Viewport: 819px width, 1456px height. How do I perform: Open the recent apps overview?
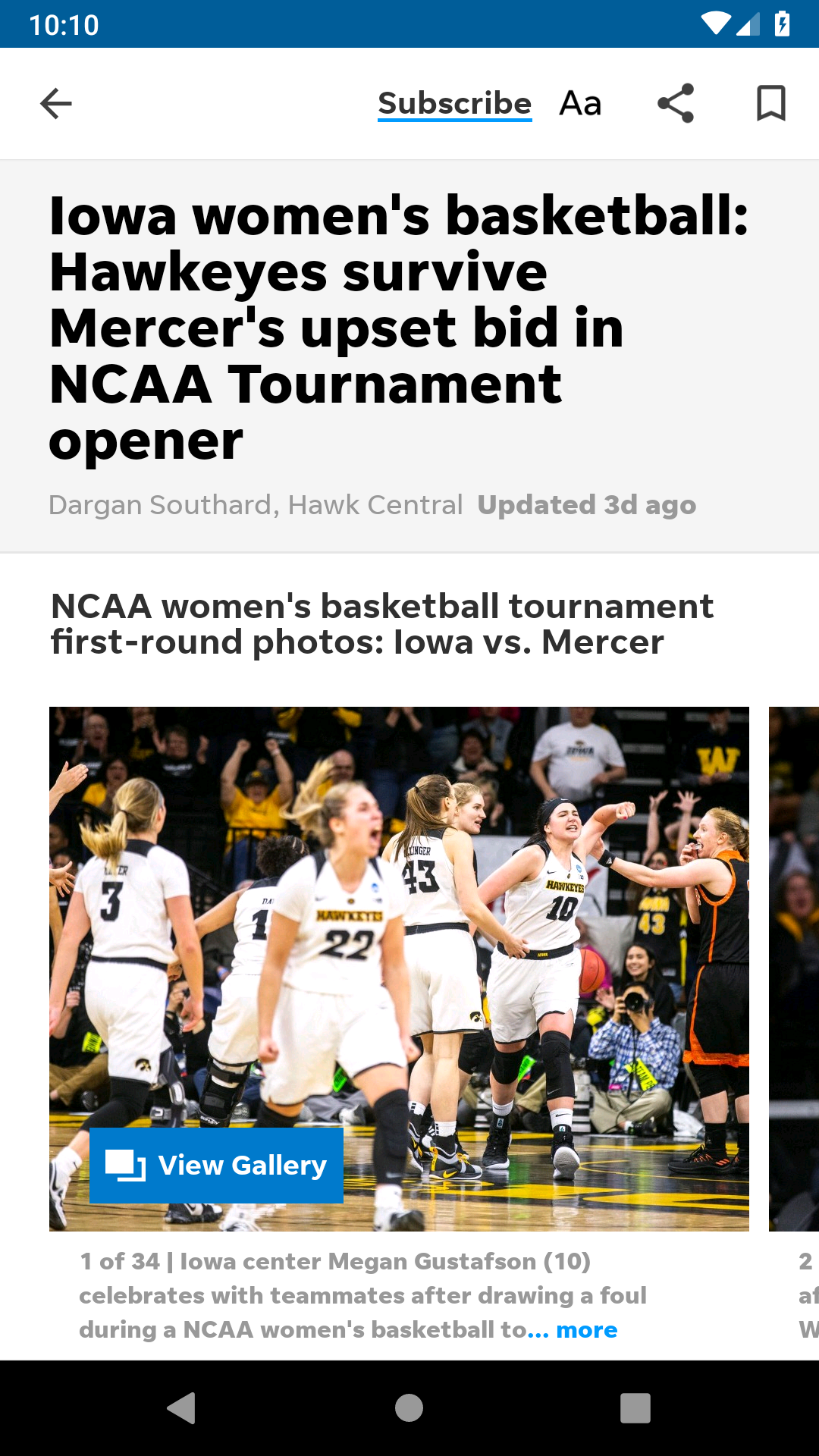coord(635,1408)
